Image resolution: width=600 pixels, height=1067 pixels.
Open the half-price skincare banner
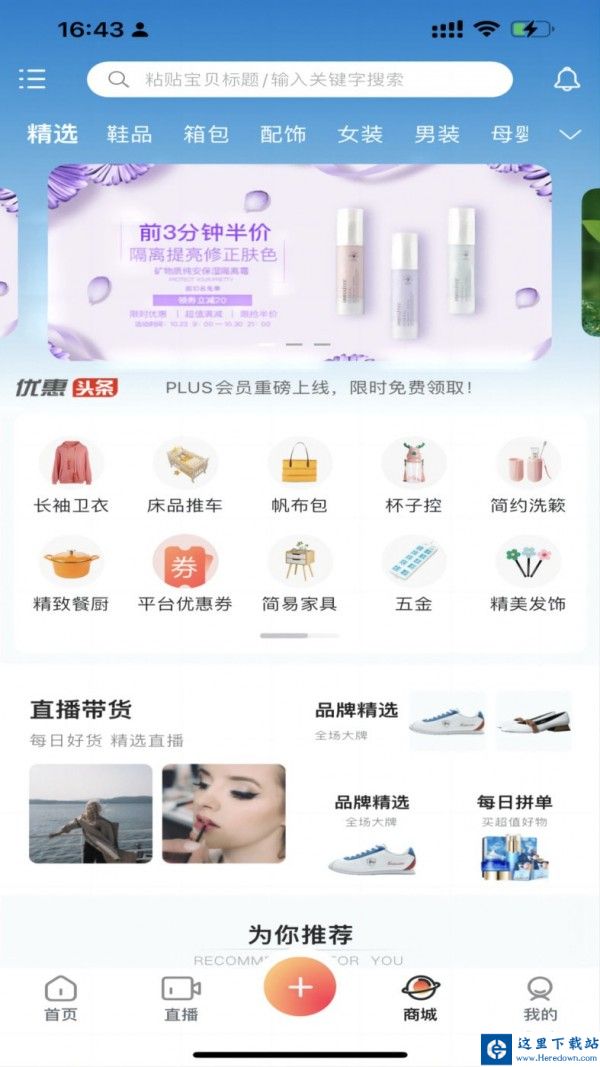299,262
